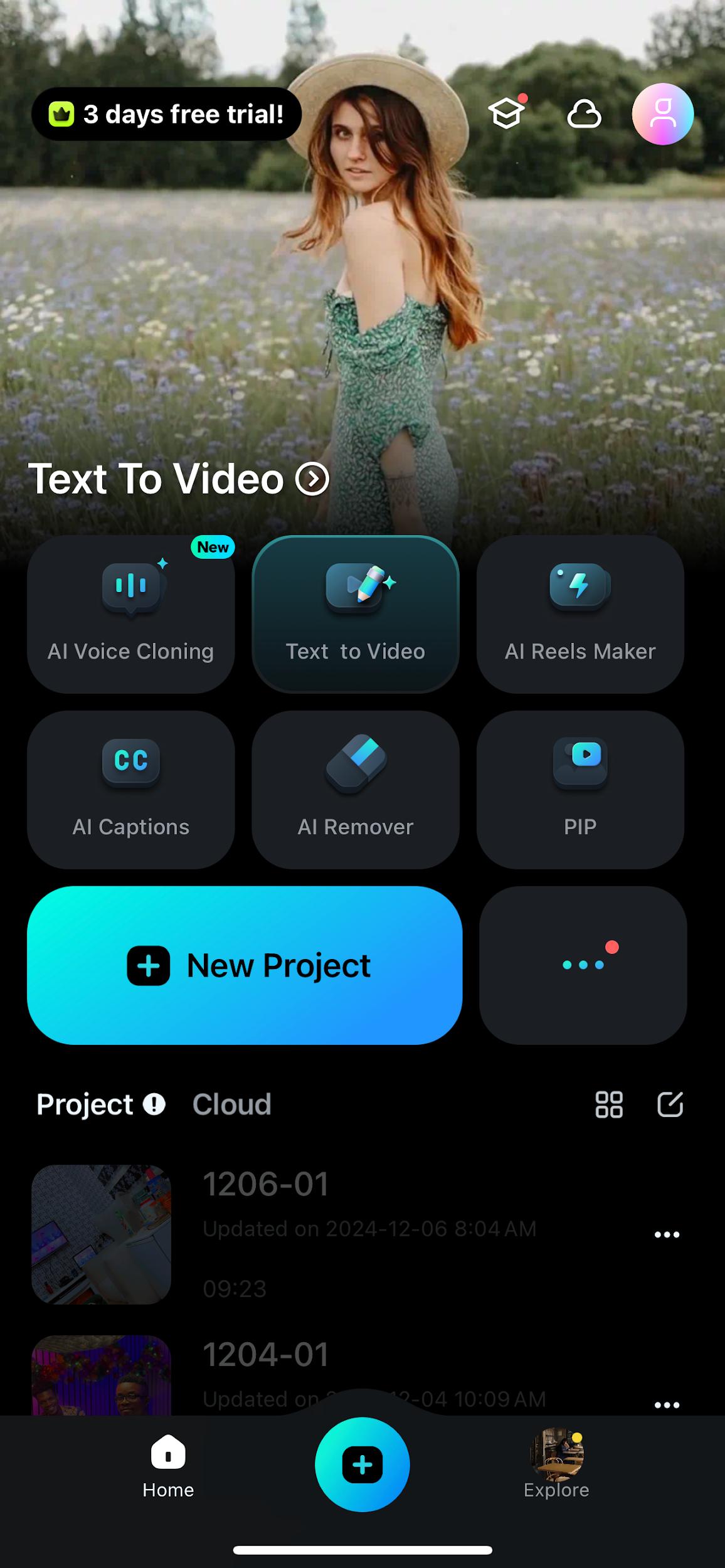Open the Text To Video banner arrow

tap(312, 479)
